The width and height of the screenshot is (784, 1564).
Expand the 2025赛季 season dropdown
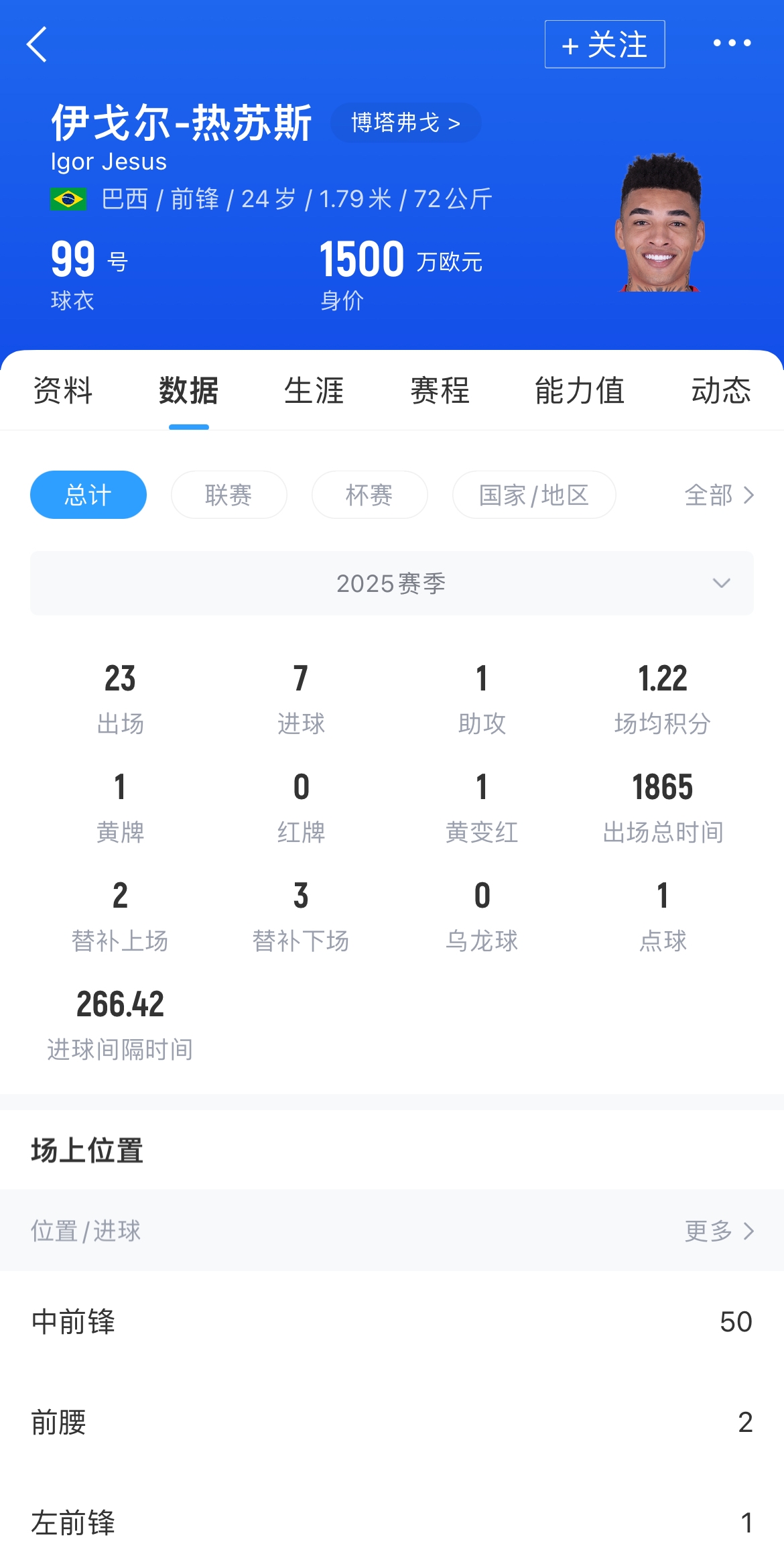(x=391, y=583)
